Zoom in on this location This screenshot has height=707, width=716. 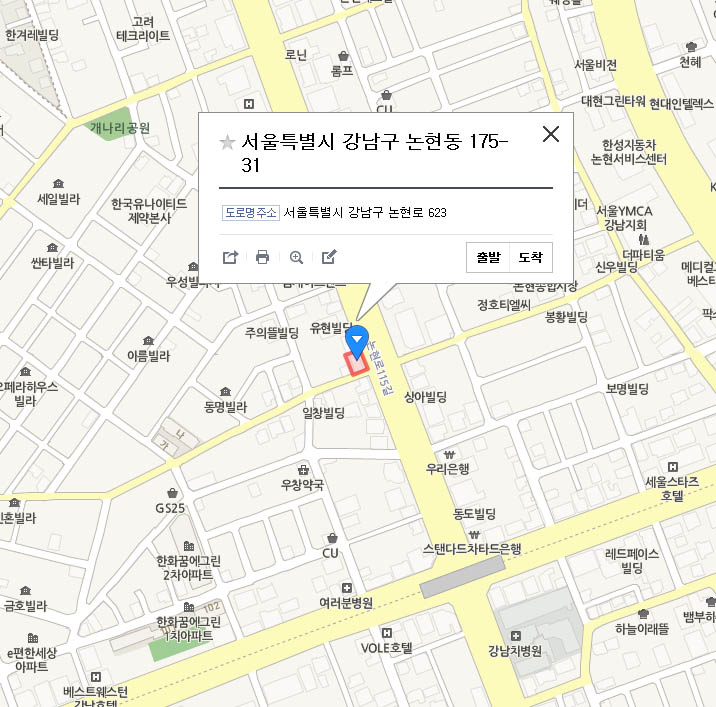[x=296, y=257]
